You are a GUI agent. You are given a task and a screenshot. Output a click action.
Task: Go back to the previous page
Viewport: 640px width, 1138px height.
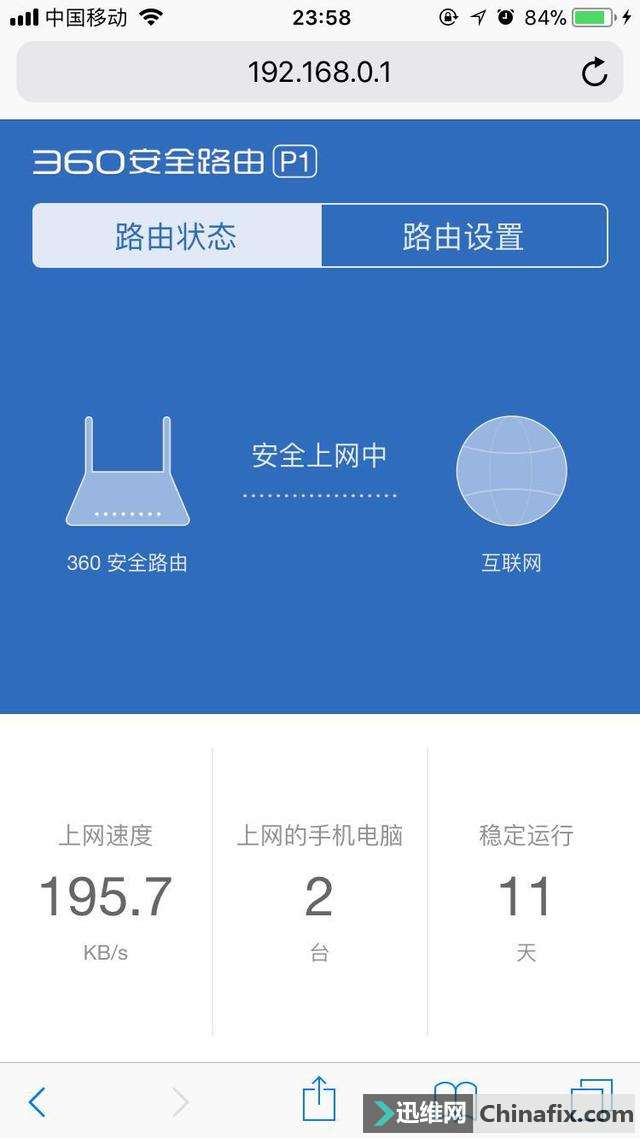(x=37, y=1101)
